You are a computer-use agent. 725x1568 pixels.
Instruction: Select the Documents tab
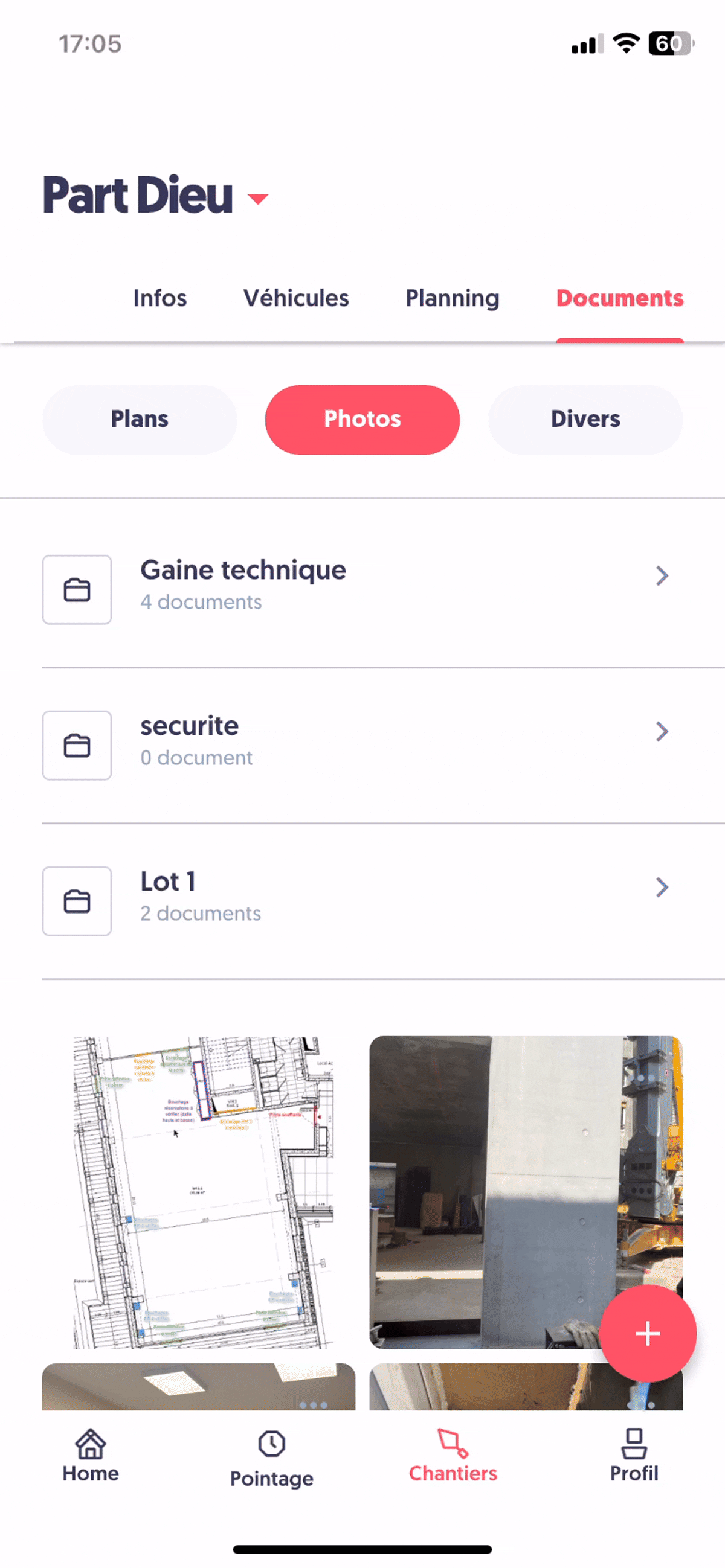coord(620,298)
